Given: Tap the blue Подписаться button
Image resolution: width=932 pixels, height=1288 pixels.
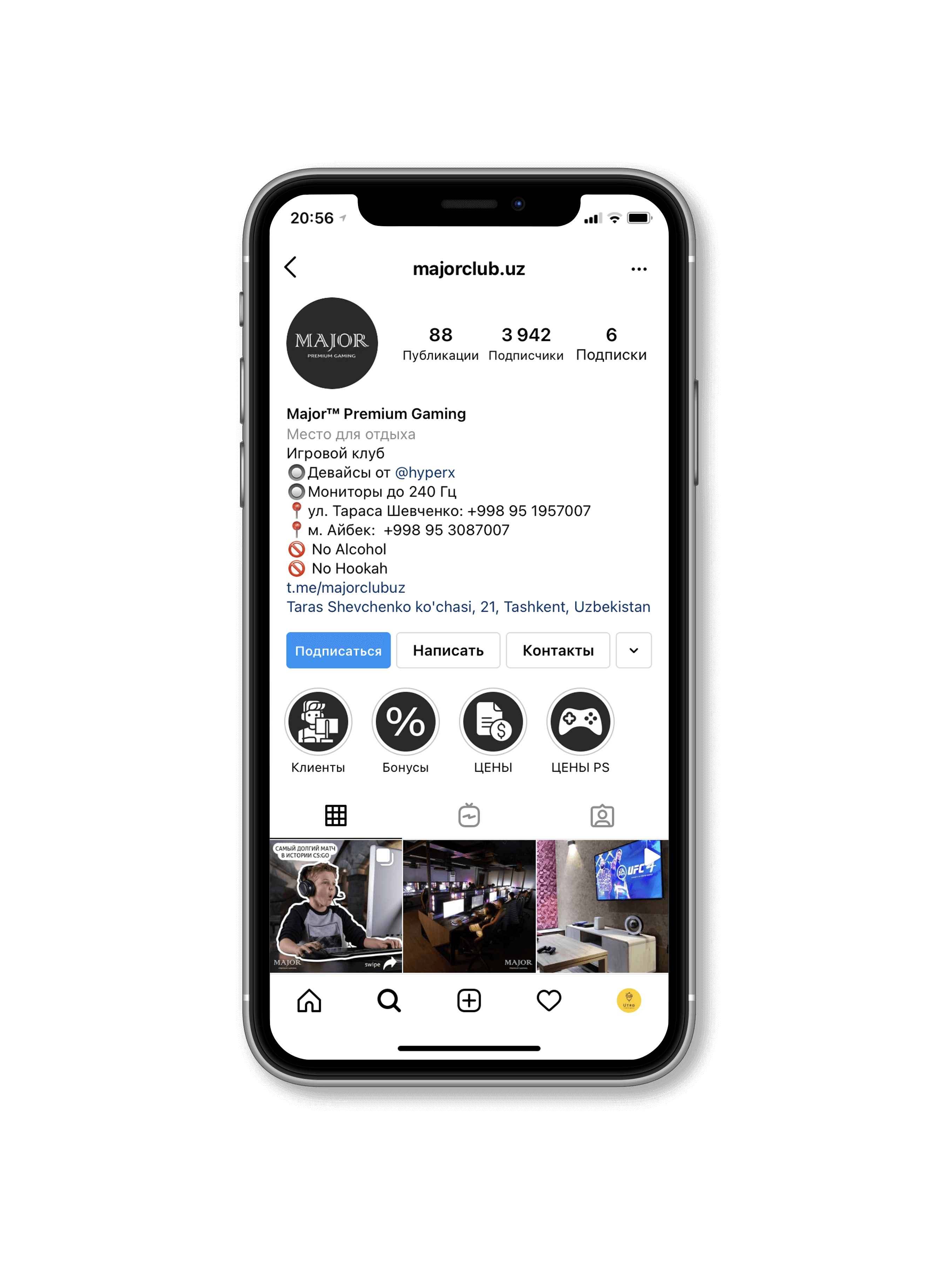Looking at the screenshot, I should click(x=338, y=651).
